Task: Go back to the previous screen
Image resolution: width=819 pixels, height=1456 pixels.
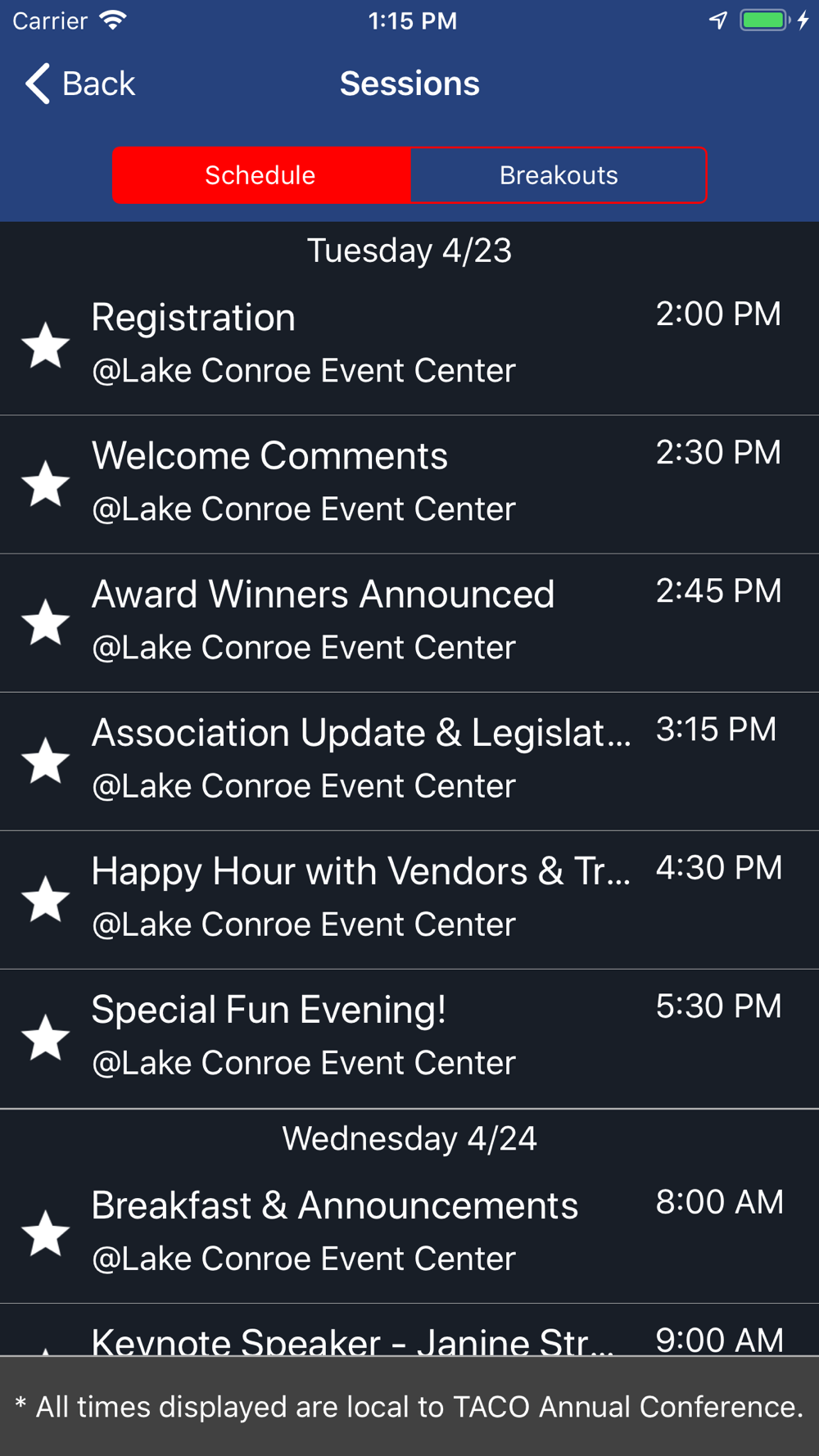Action: [x=79, y=84]
